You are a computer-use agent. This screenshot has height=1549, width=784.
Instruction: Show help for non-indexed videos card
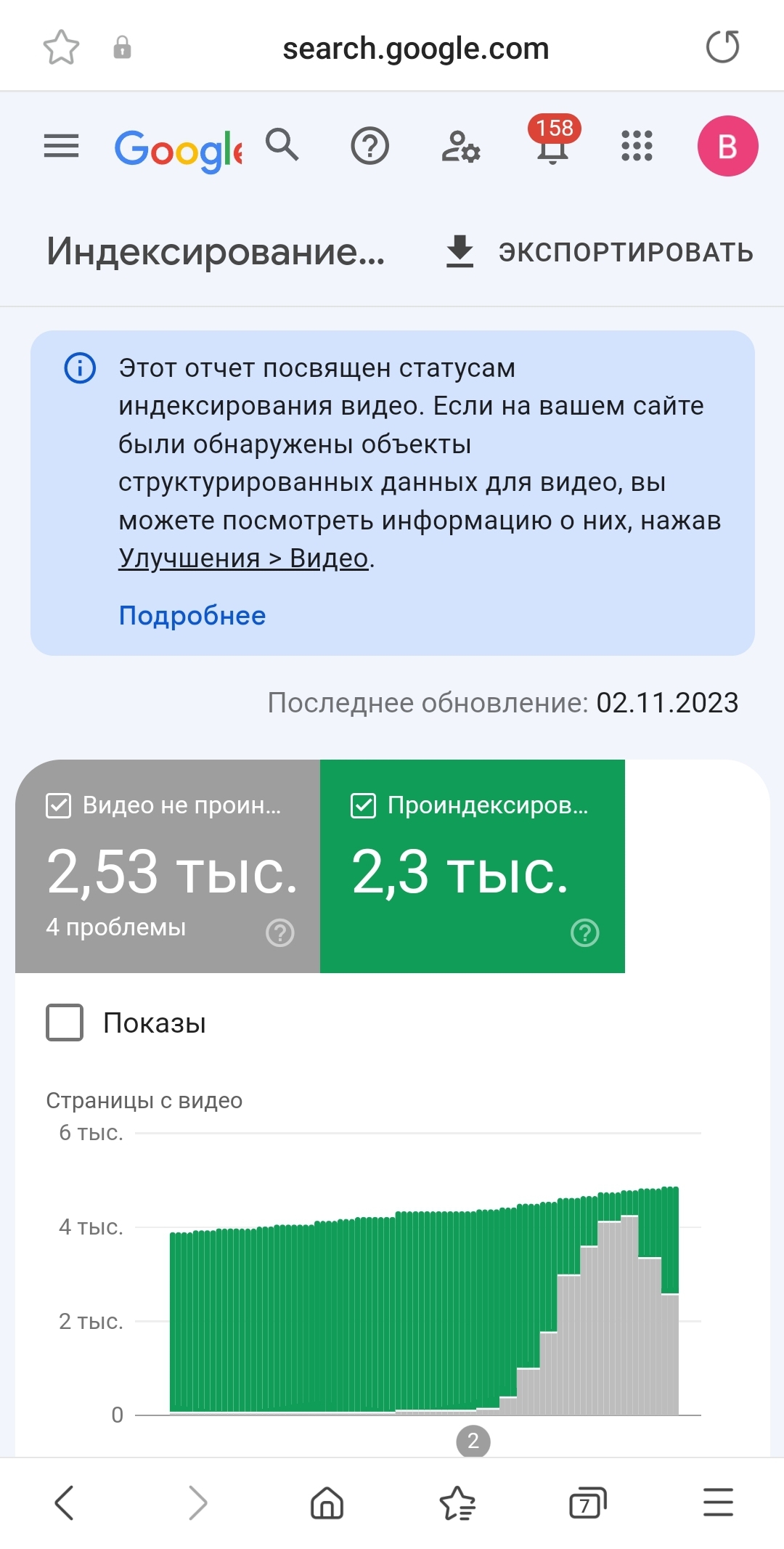coord(280,932)
